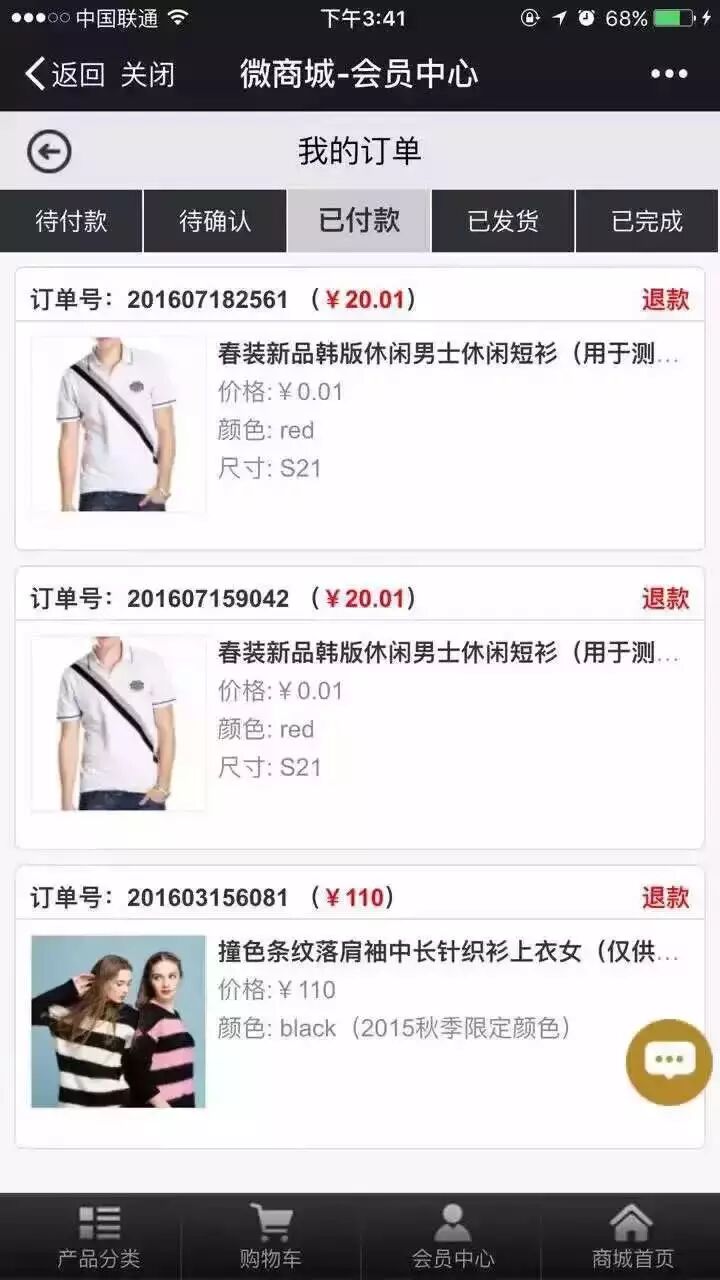Request 退款 for order 201607159042
The width and height of the screenshot is (720, 1280).
pos(665,598)
